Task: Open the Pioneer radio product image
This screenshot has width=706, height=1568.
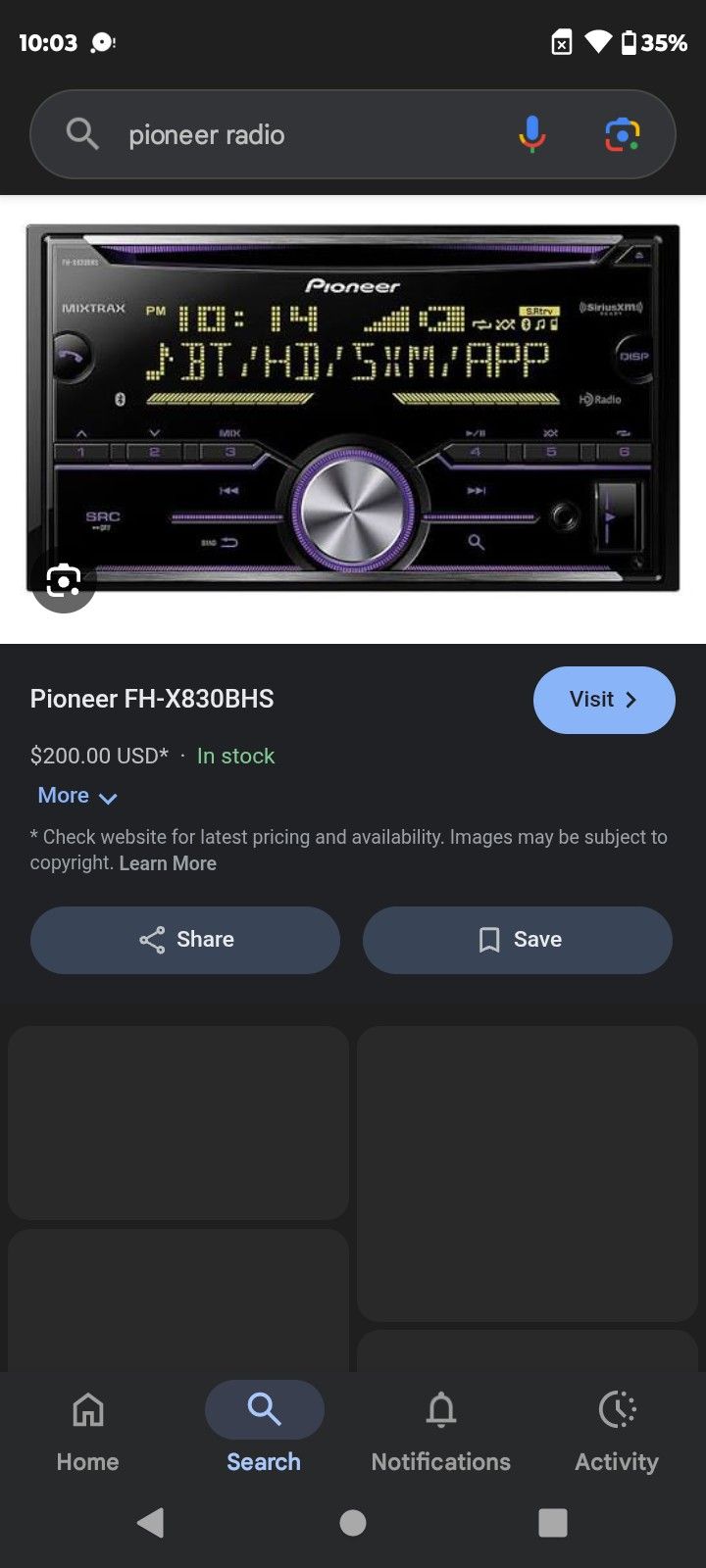Action: point(353,412)
